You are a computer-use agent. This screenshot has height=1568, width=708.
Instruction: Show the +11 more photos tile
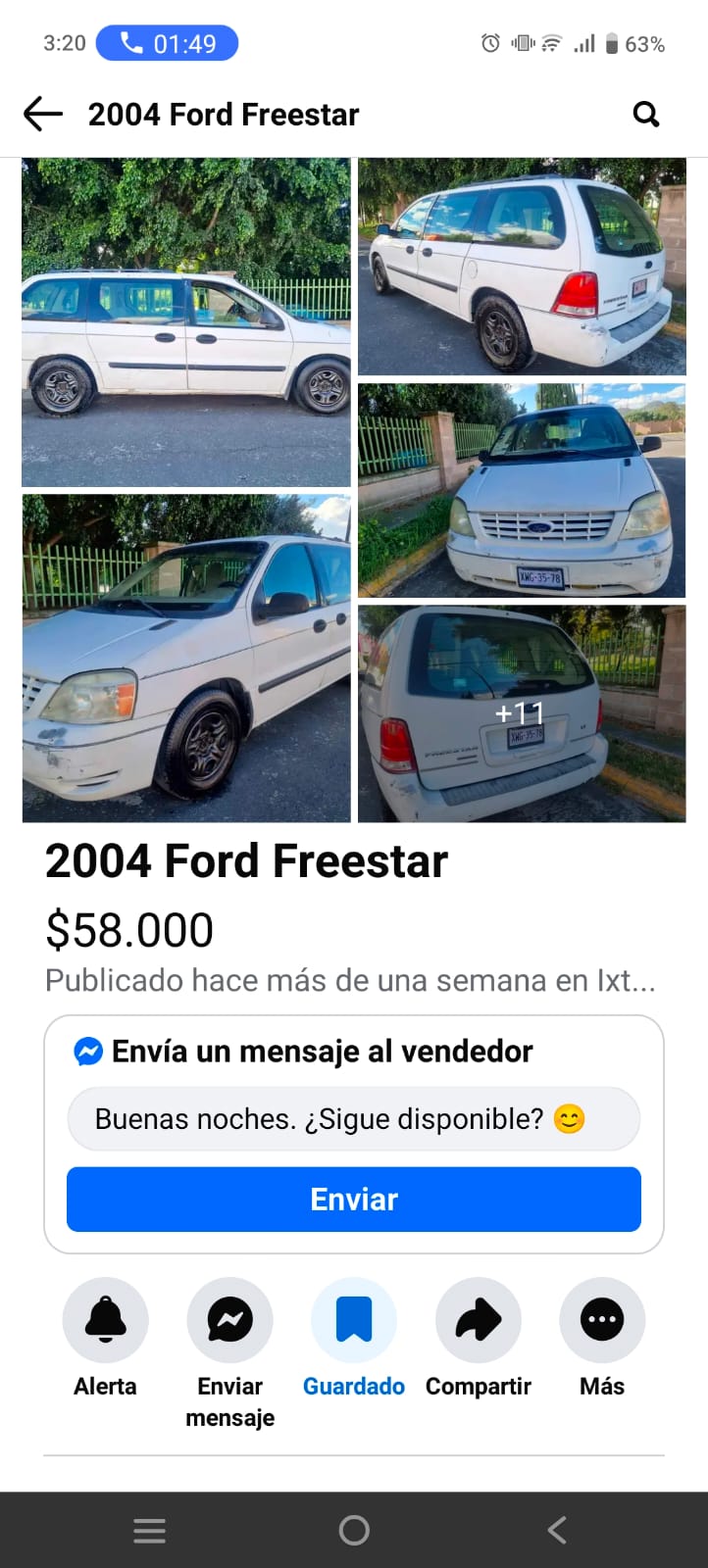522,713
